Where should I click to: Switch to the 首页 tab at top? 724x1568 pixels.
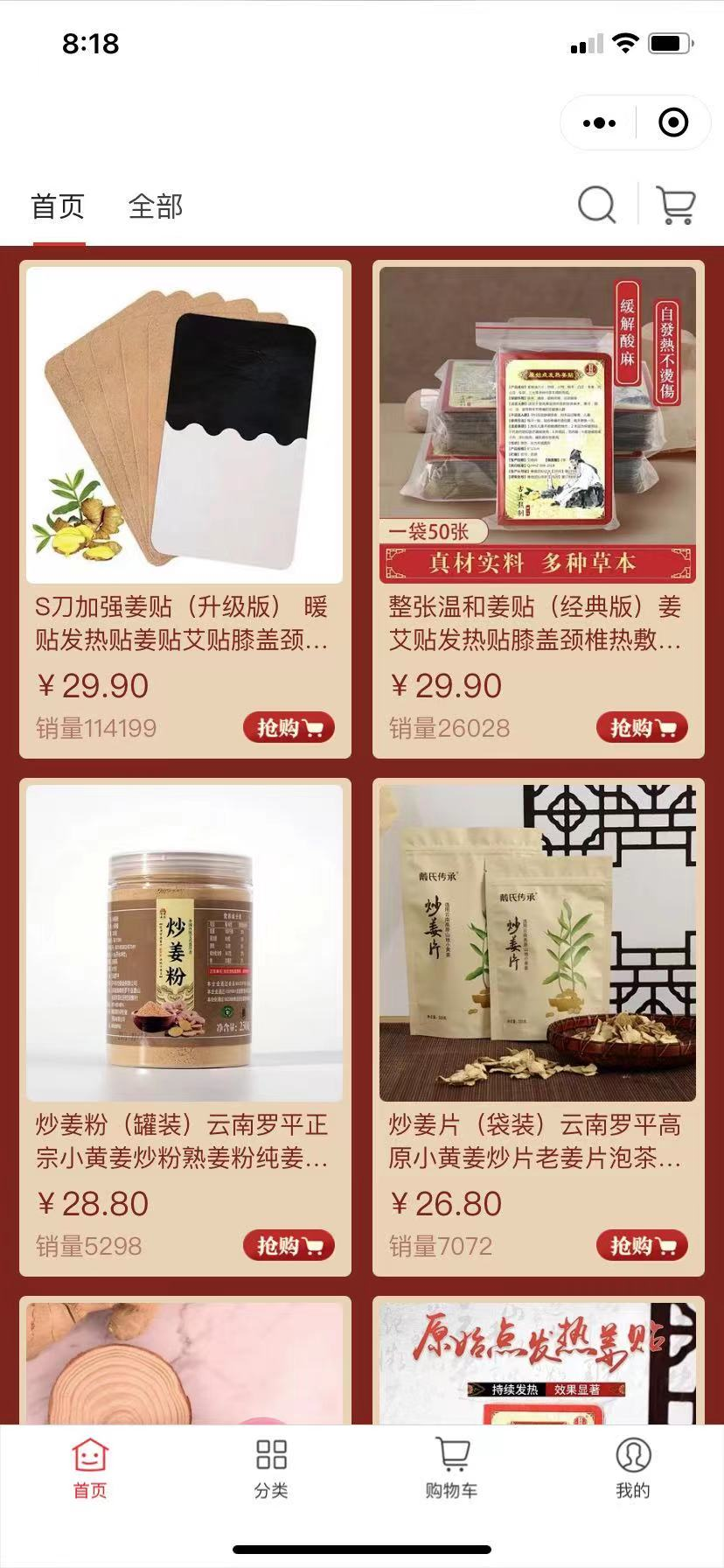[58, 206]
